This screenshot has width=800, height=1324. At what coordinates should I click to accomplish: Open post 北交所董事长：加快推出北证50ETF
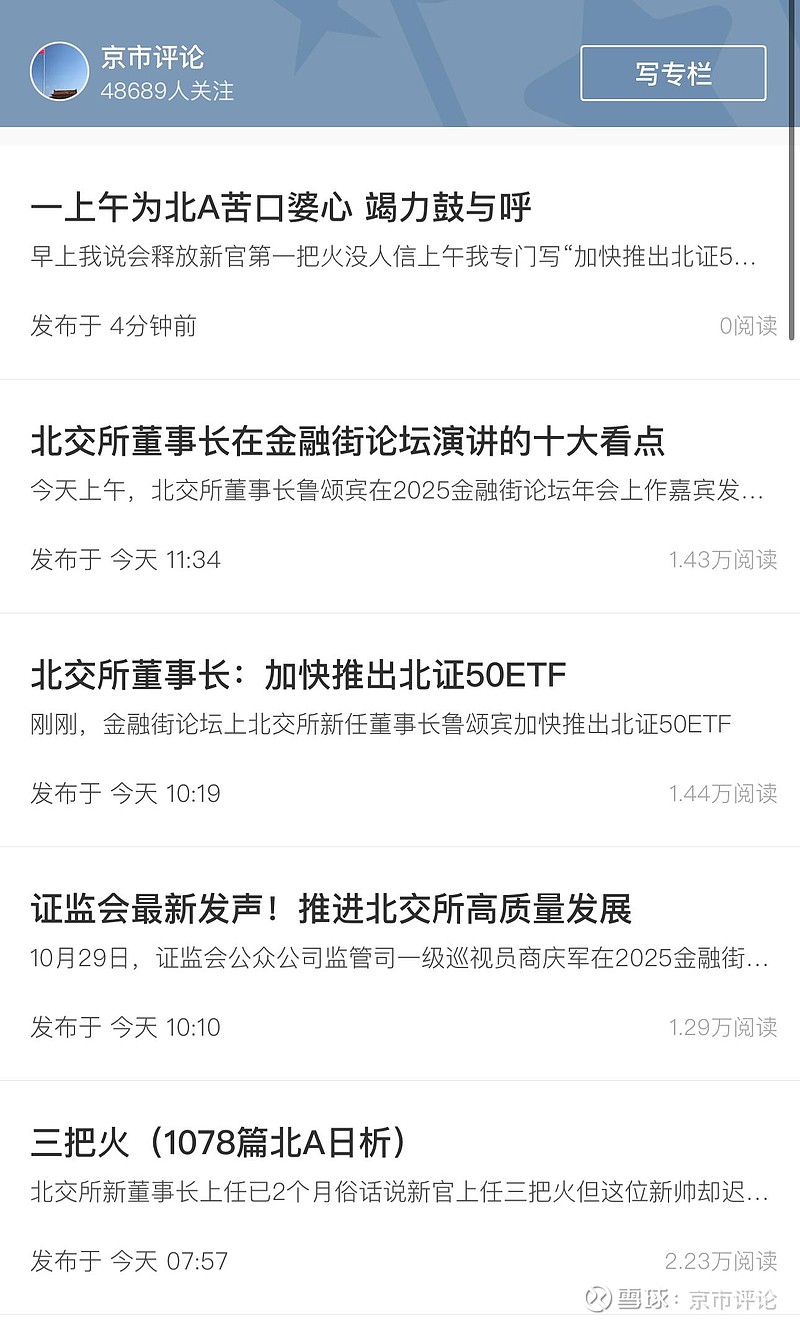tap(298, 676)
